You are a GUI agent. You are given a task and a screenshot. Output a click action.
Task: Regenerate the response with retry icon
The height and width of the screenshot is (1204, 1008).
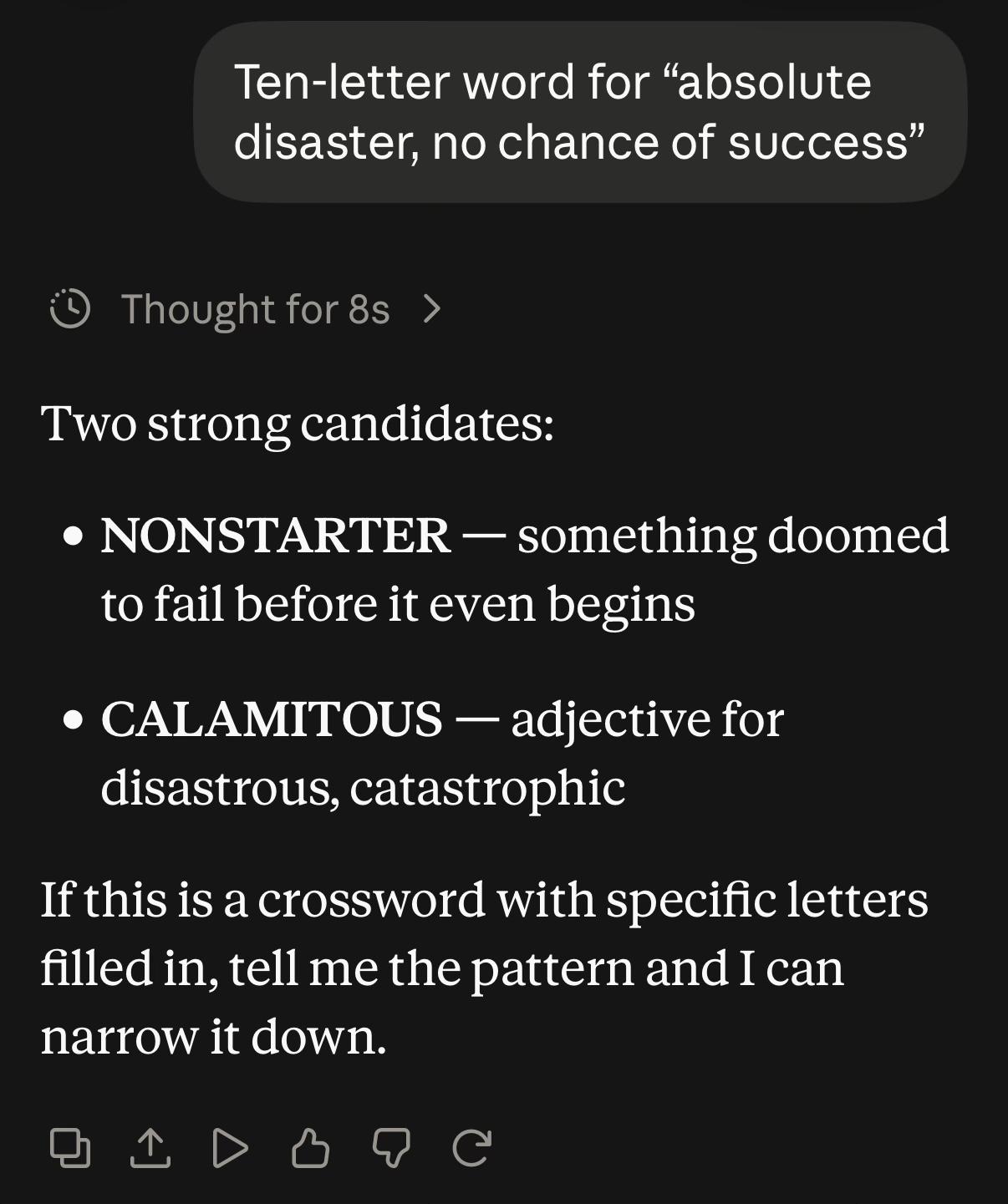471,1147
